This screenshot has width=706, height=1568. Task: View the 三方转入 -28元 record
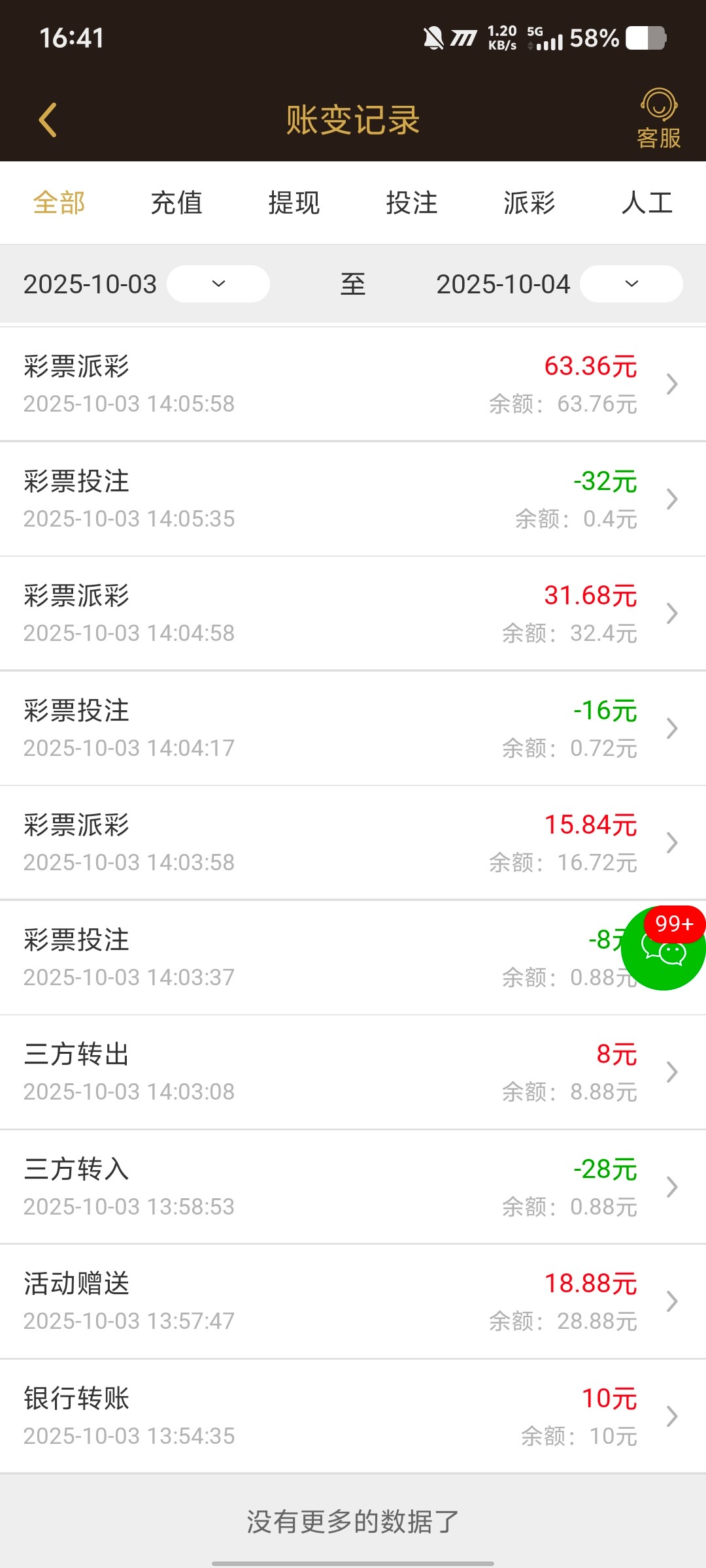[x=353, y=1187]
